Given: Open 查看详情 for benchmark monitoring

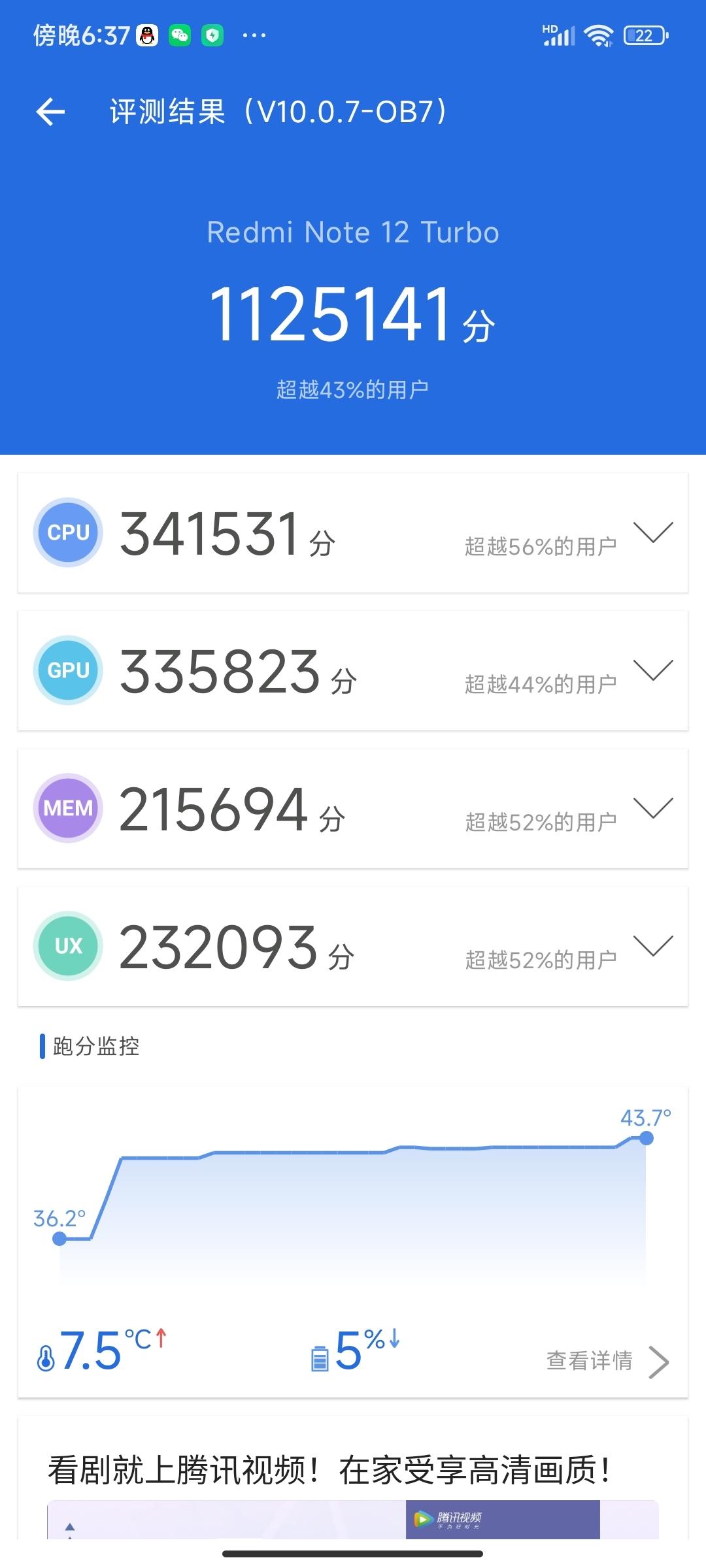Looking at the screenshot, I should (608, 1362).
